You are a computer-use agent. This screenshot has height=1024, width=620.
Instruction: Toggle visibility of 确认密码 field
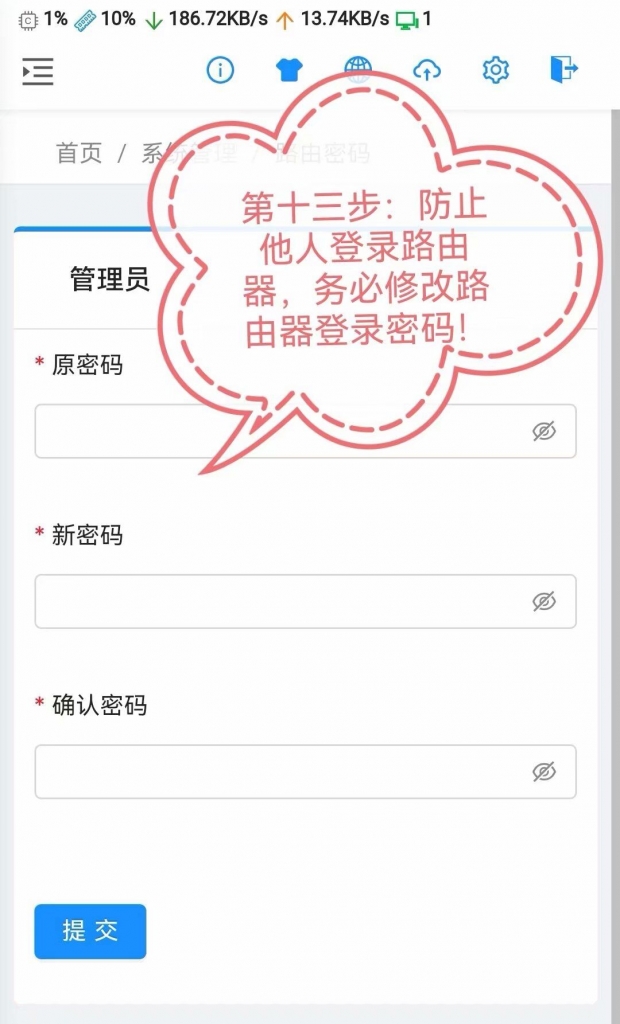coord(544,771)
